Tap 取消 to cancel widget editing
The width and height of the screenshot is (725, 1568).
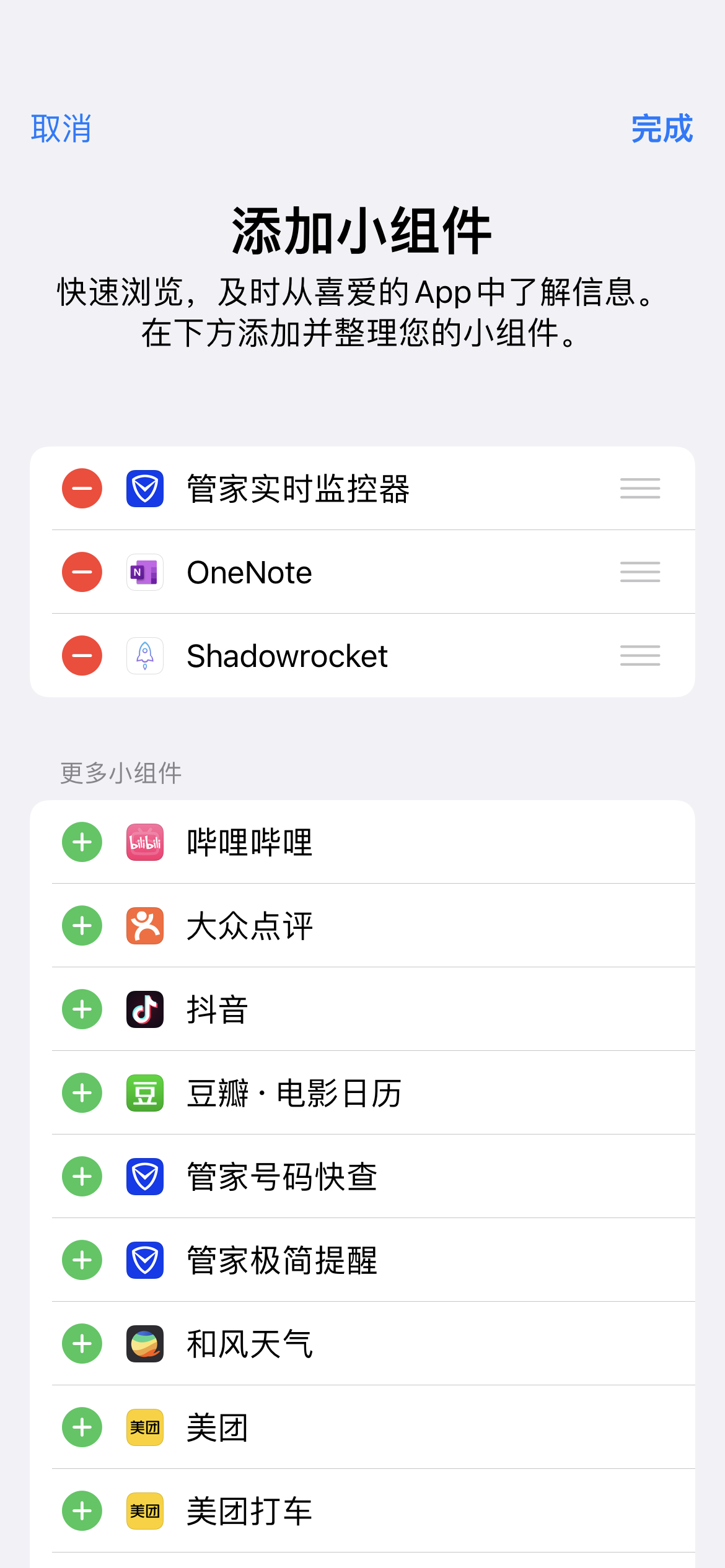(x=61, y=129)
